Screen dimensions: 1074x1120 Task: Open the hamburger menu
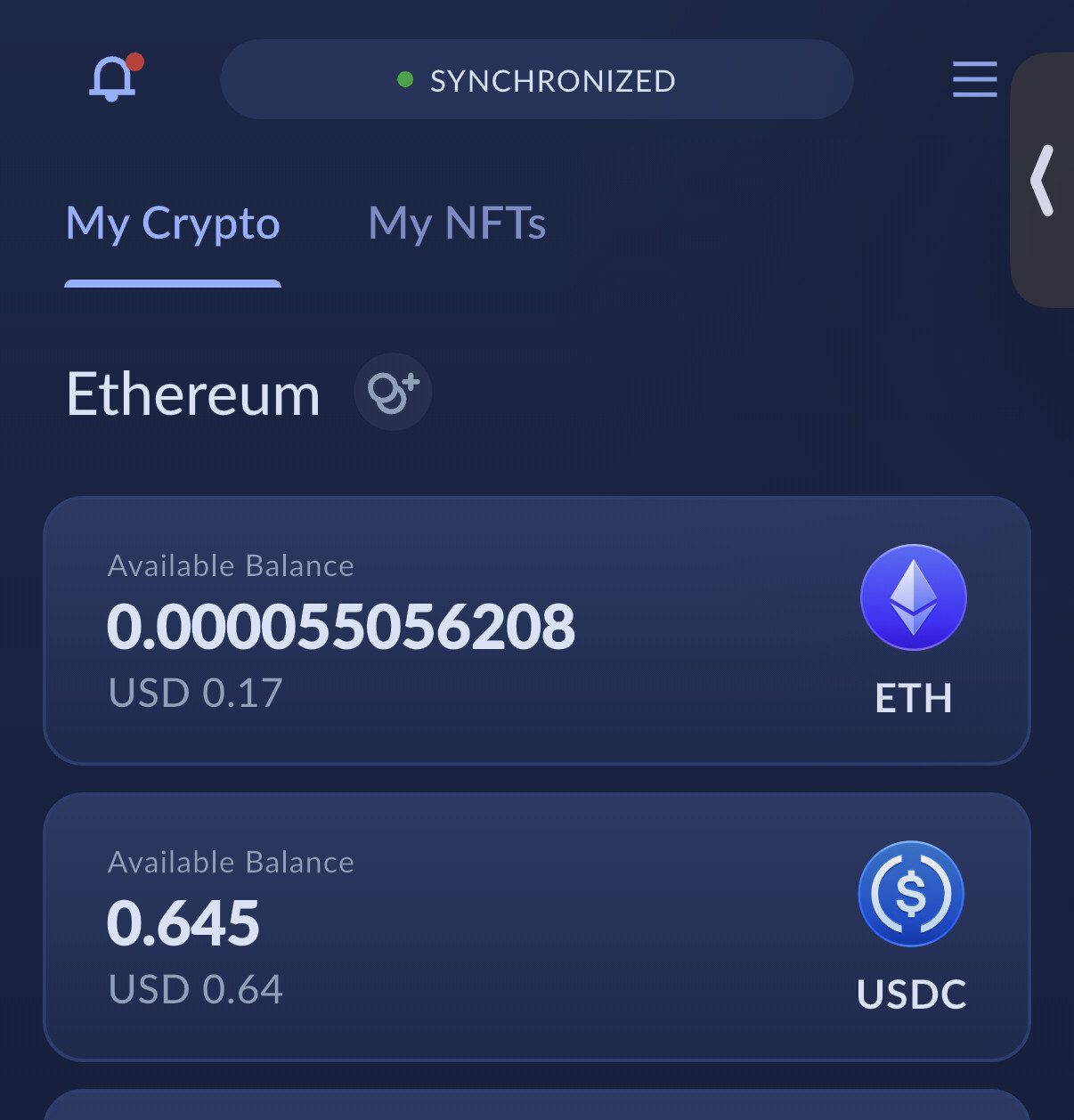(974, 79)
